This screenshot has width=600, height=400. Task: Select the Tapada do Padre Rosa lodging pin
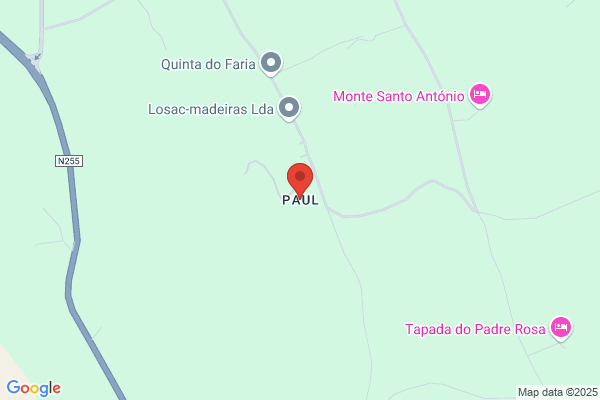(561, 328)
